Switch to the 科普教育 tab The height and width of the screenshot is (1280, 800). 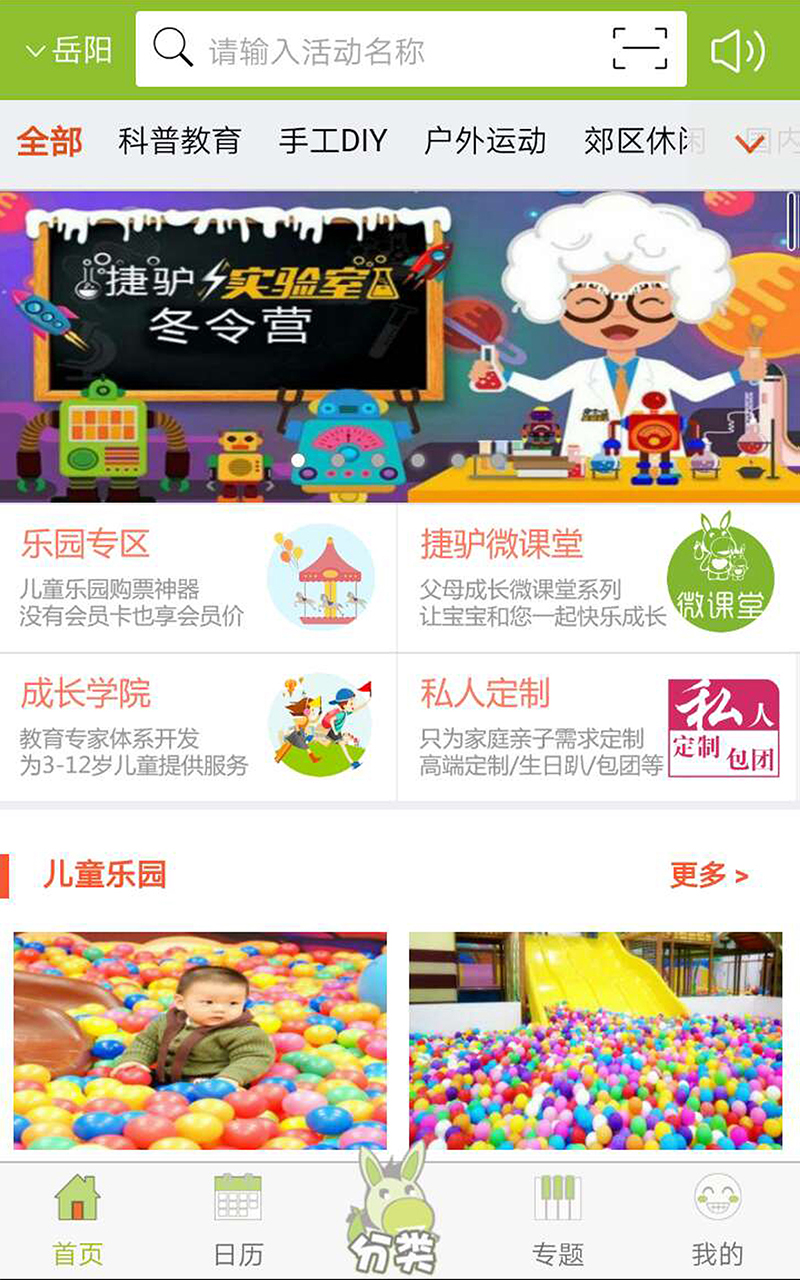click(x=180, y=142)
